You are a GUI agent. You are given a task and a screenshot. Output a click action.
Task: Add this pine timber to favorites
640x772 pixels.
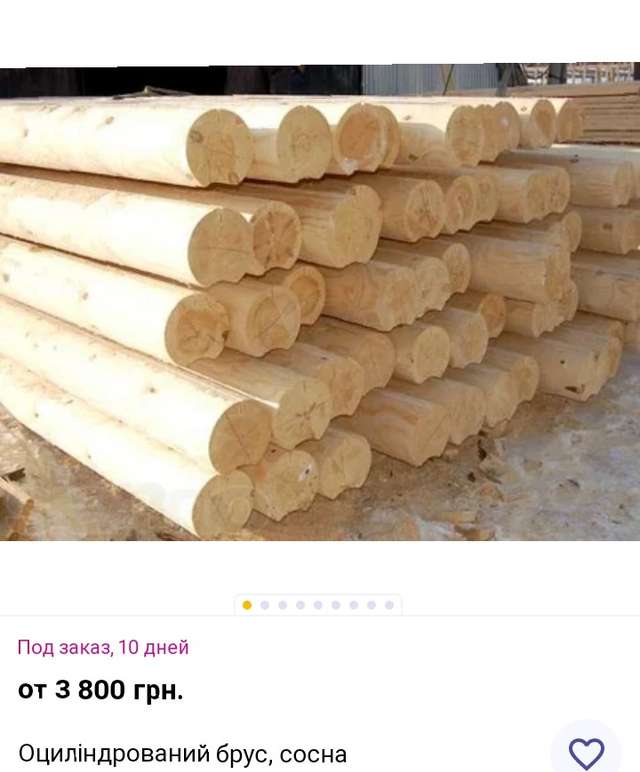pos(586,752)
